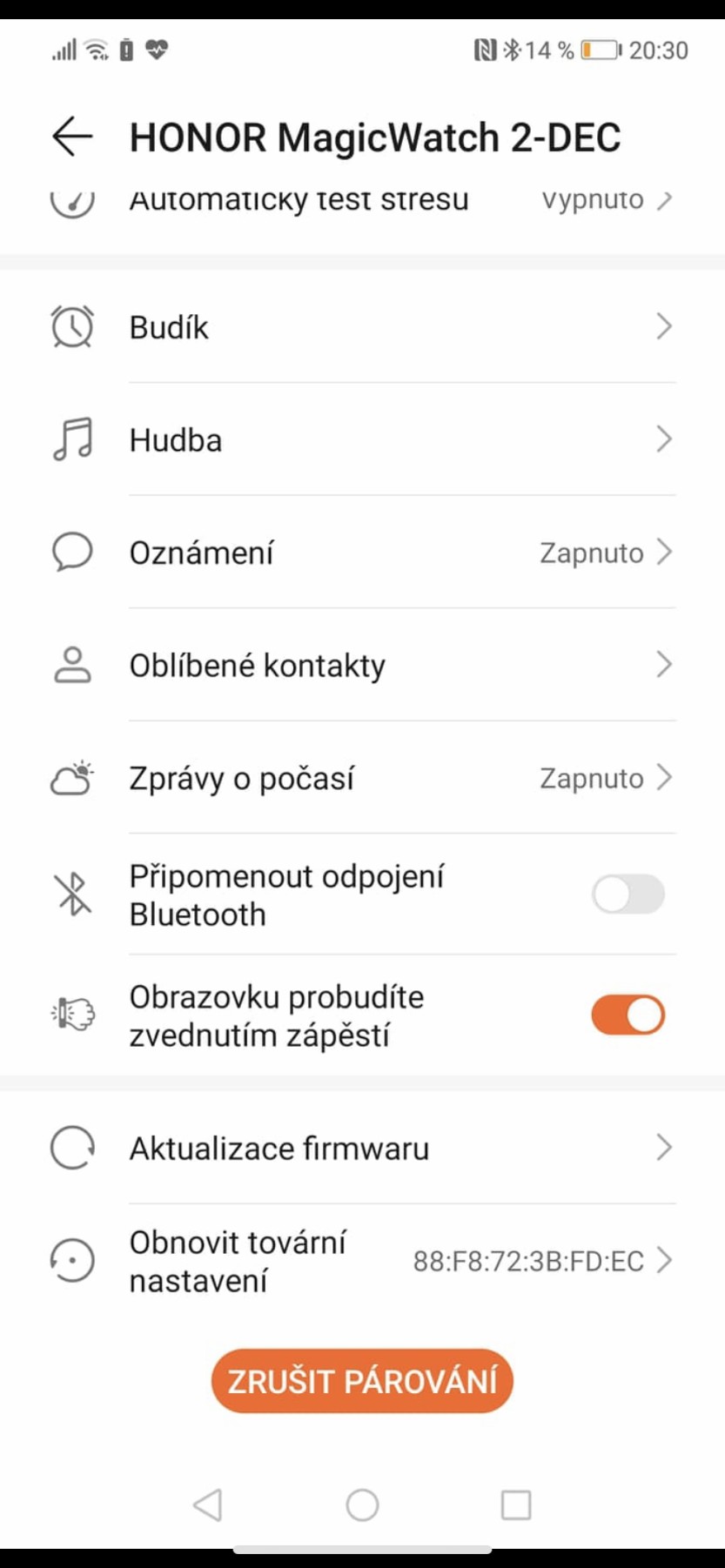Open Oznámení notification settings
This screenshot has height=1568, width=725.
[361, 553]
